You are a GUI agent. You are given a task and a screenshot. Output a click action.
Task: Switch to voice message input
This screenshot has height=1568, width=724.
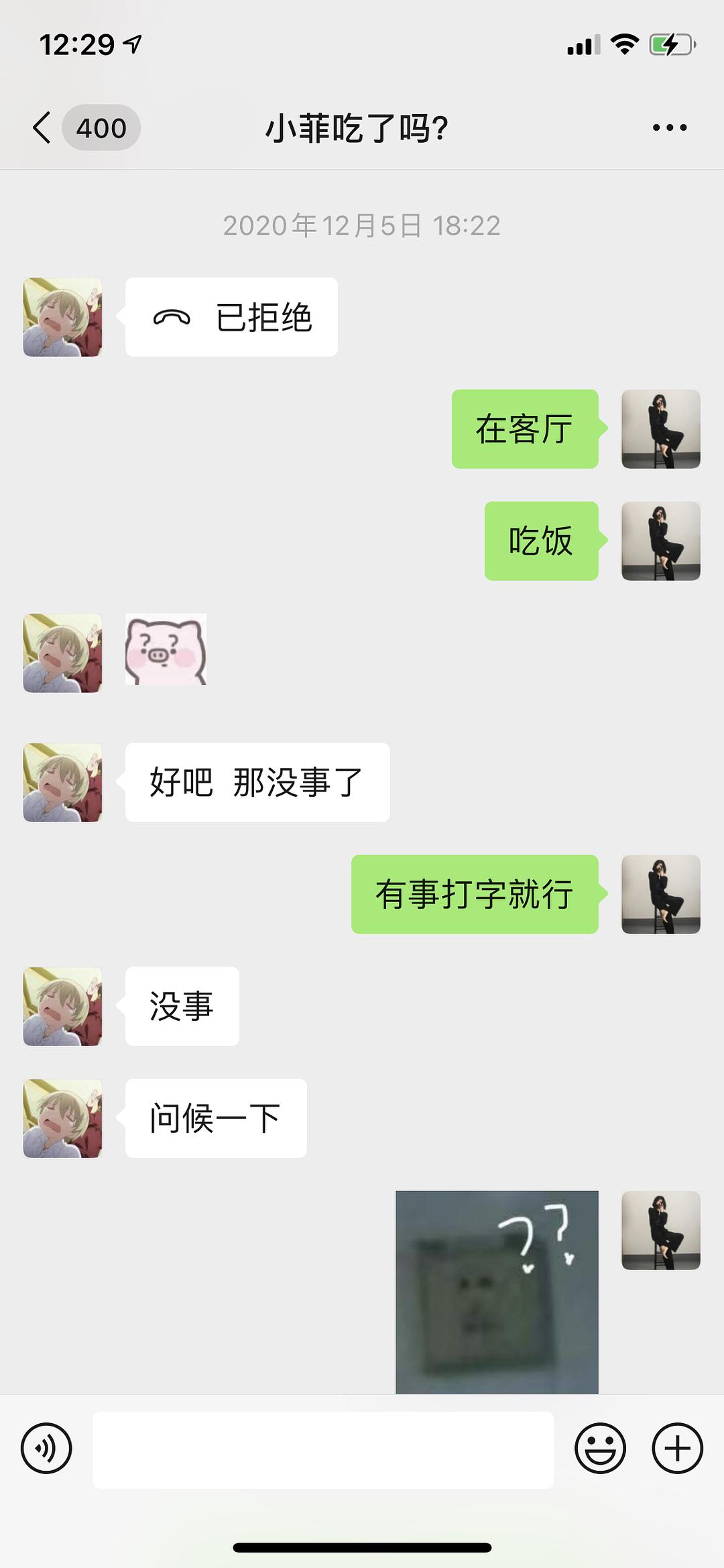(x=46, y=1448)
